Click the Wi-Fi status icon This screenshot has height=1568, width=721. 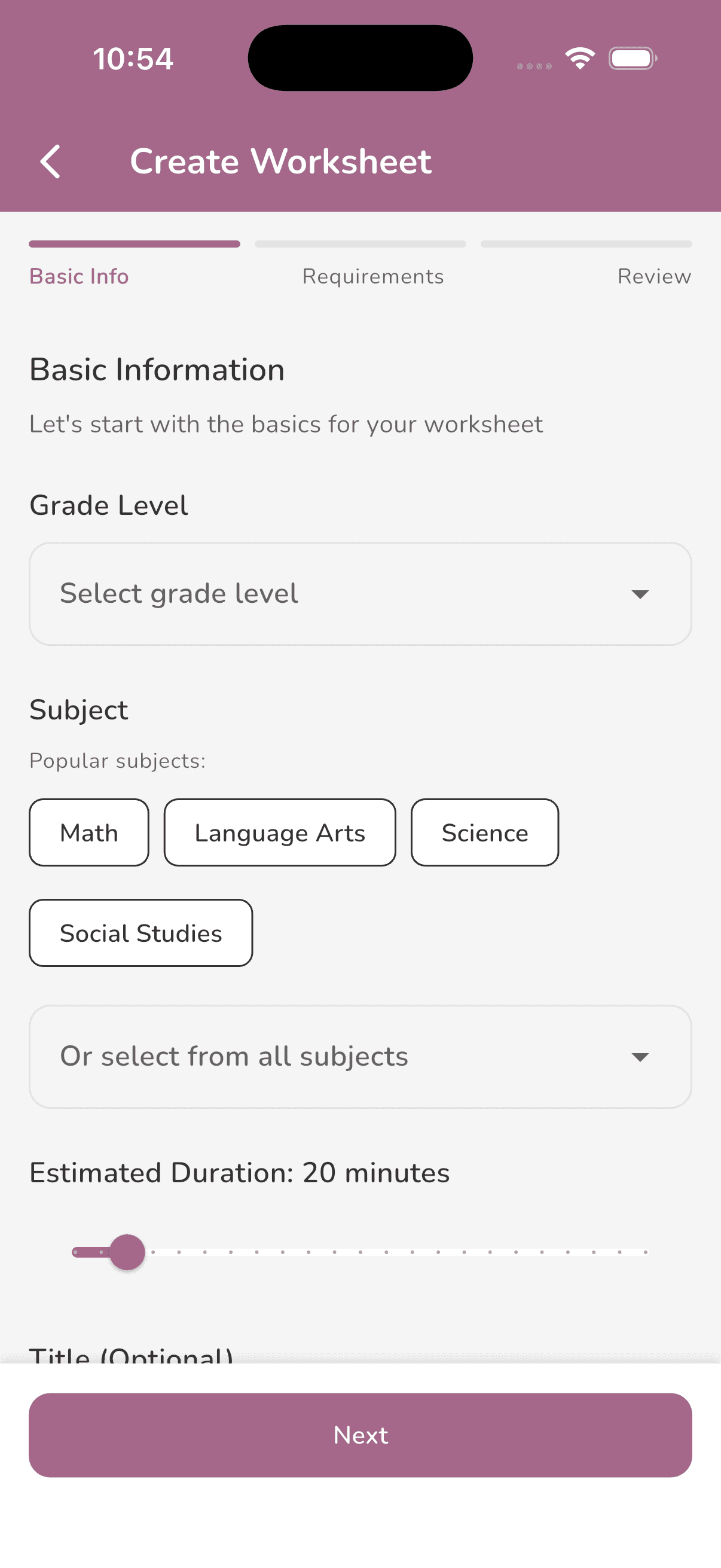pos(580,58)
